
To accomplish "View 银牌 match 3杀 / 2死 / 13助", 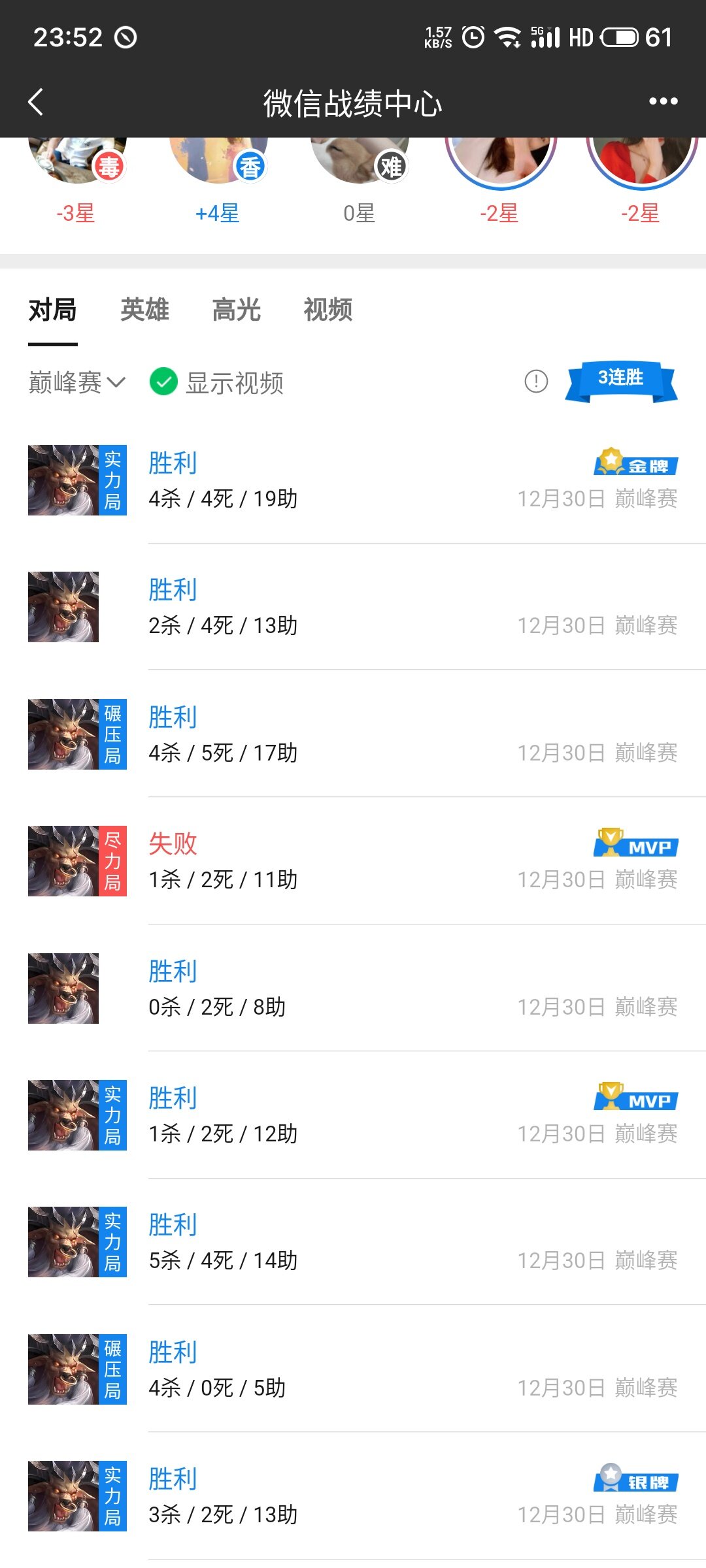I will pos(353,1497).
